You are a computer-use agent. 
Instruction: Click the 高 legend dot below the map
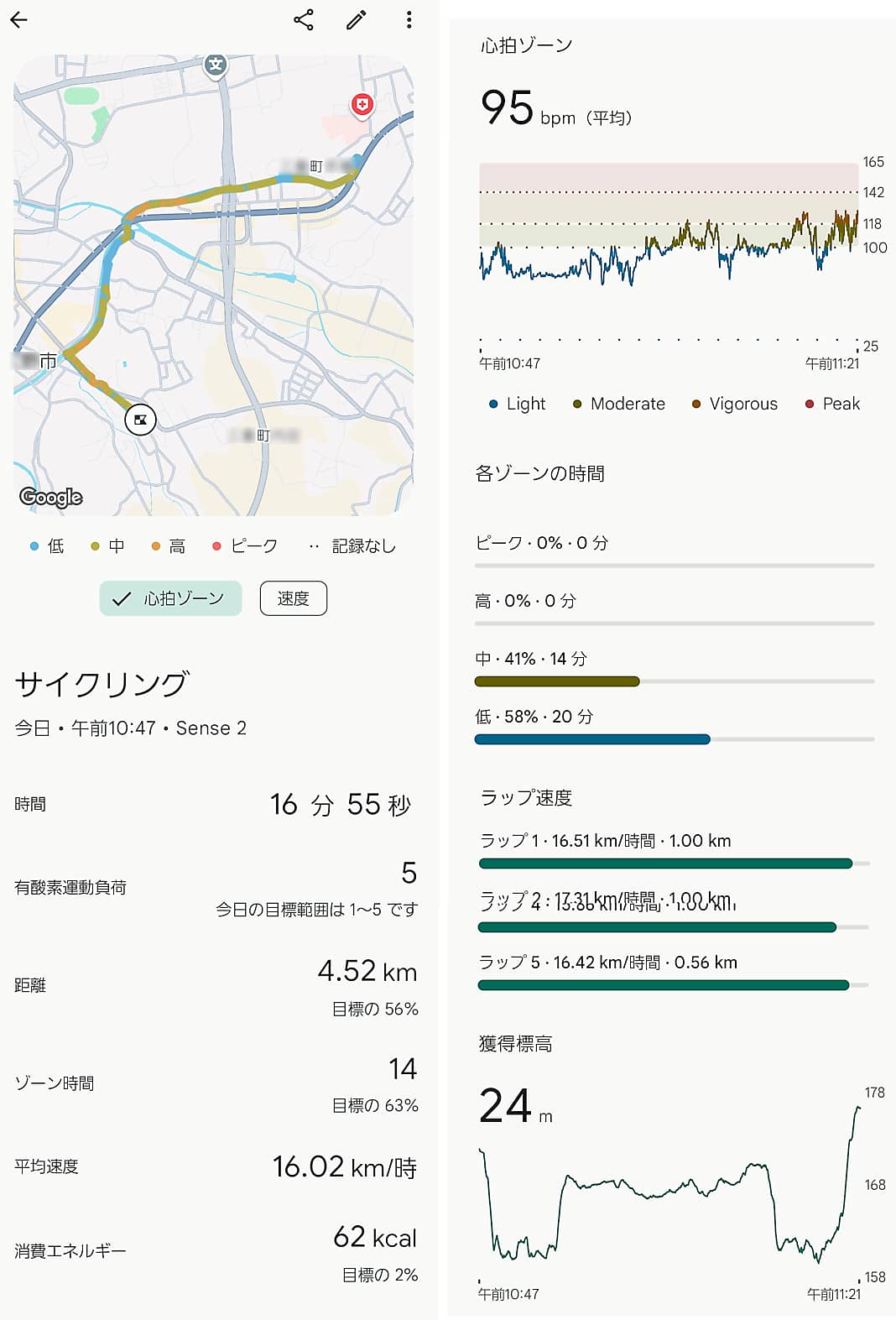(157, 546)
